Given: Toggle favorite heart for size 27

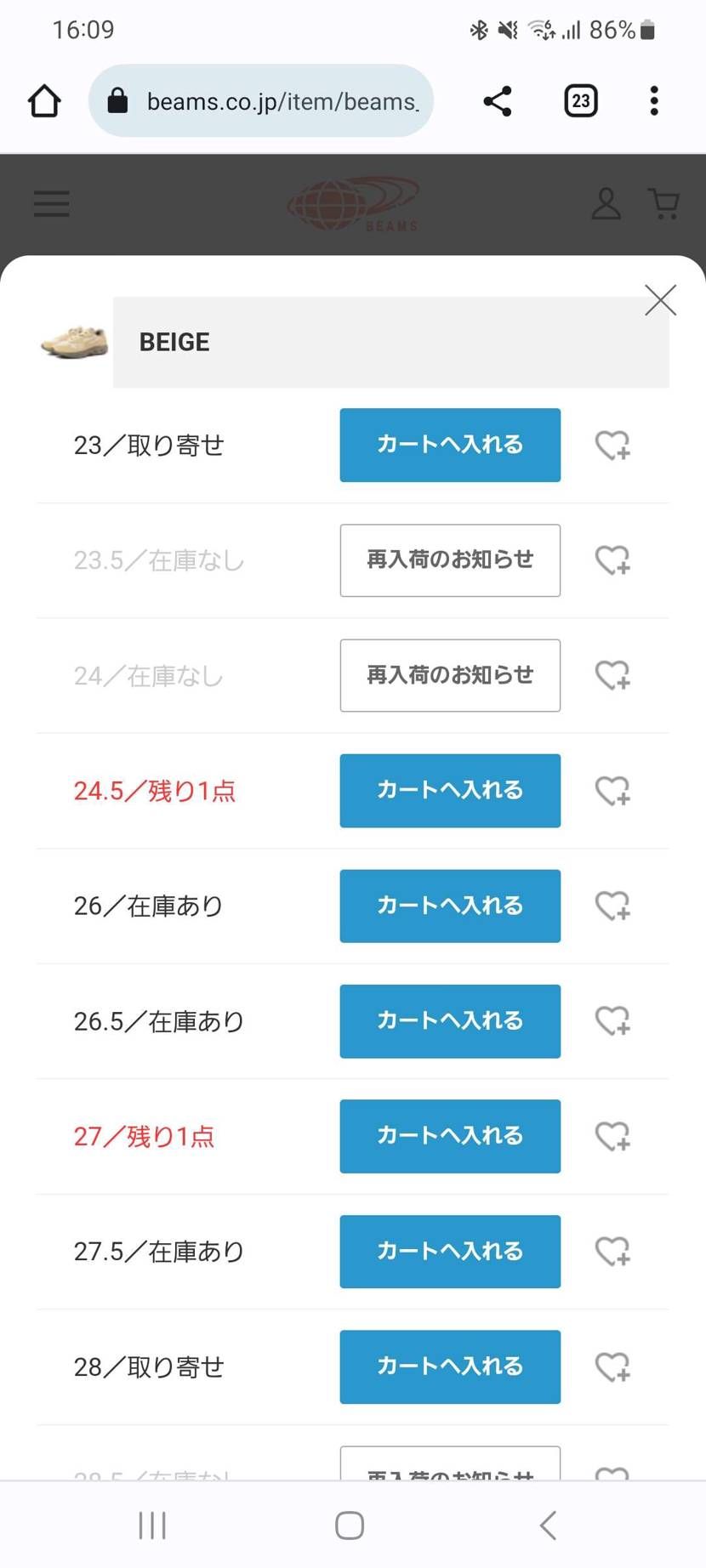Looking at the screenshot, I should click(x=612, y=1136).
